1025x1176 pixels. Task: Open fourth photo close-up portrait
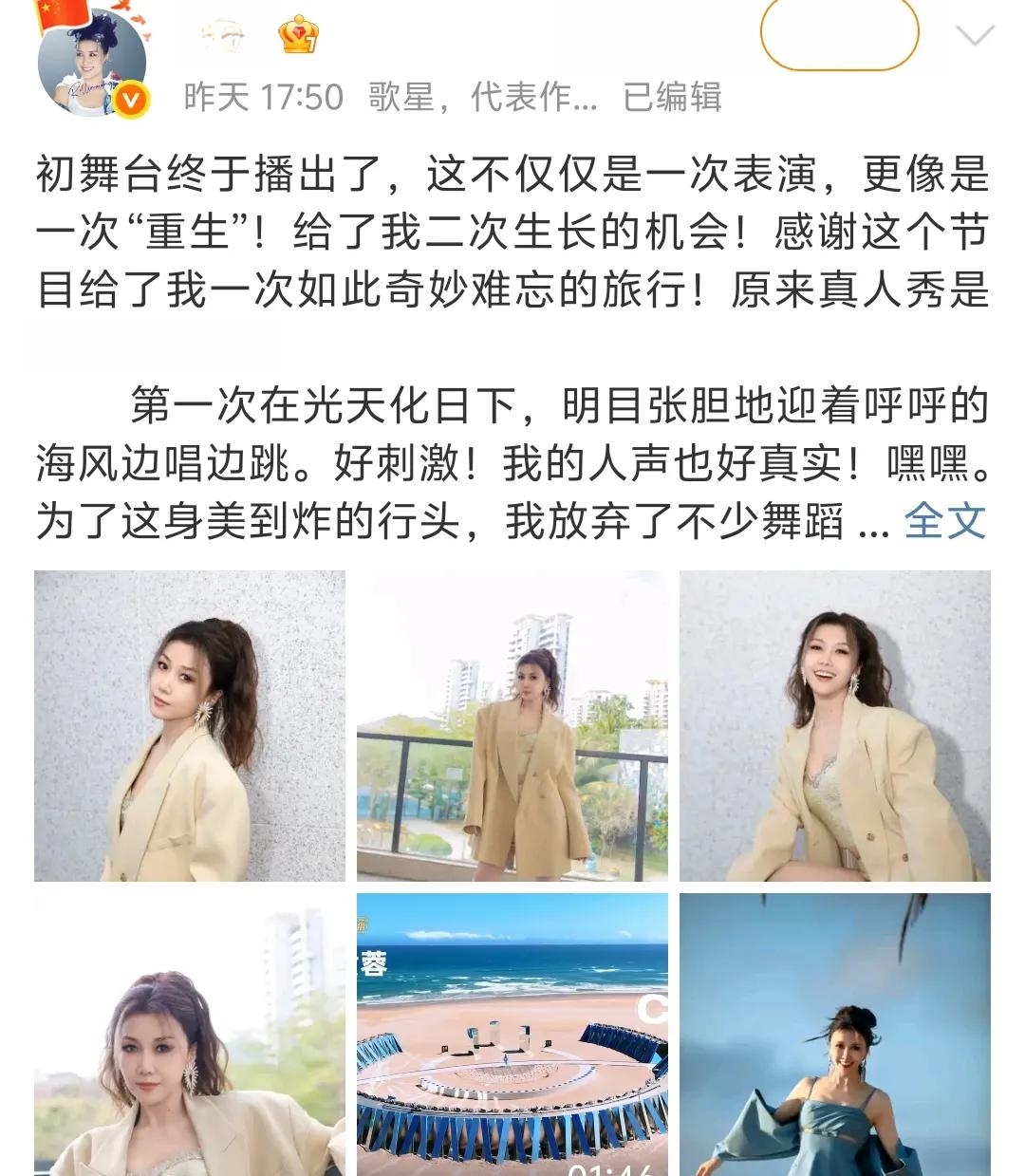click(190, 1035)
